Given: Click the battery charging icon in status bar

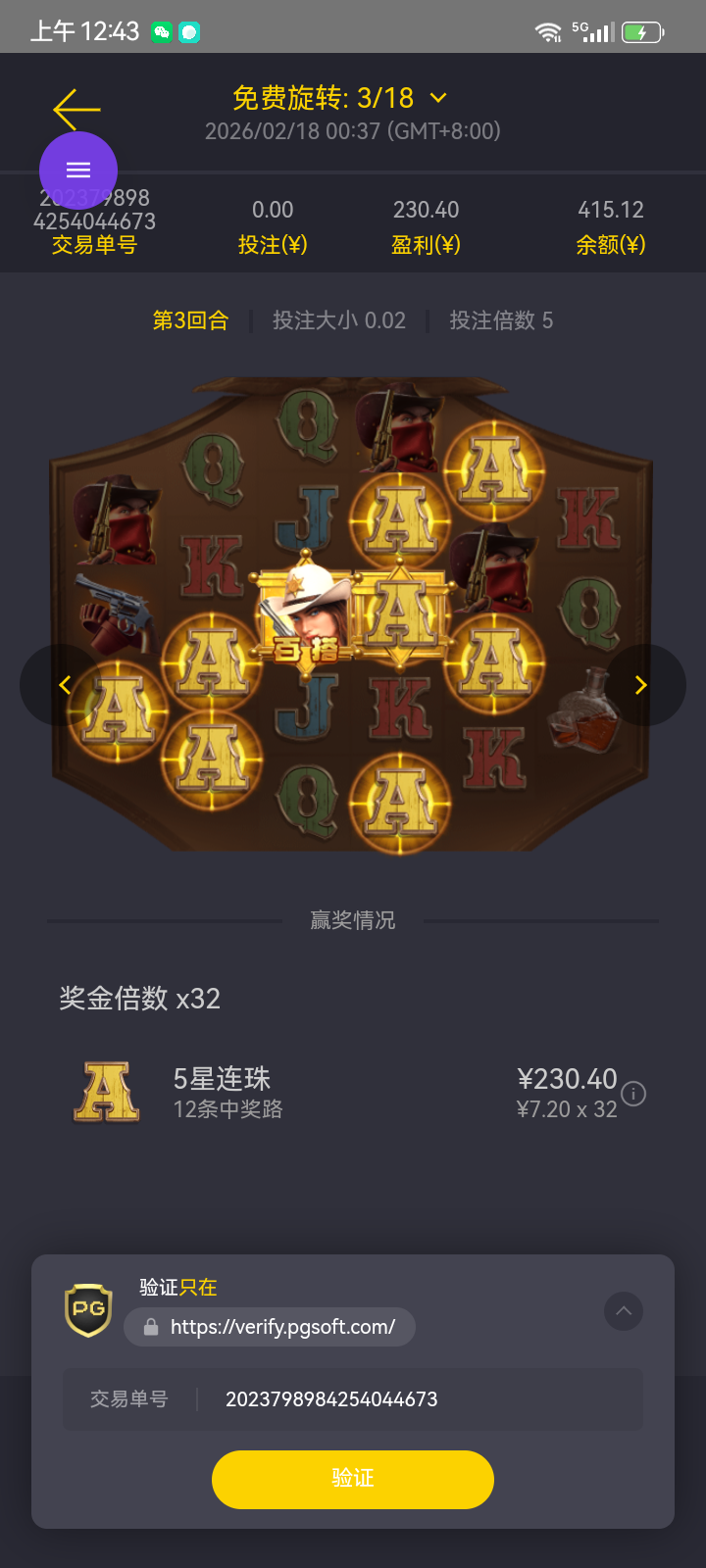Looking at the screenshot, I should 642,30.
